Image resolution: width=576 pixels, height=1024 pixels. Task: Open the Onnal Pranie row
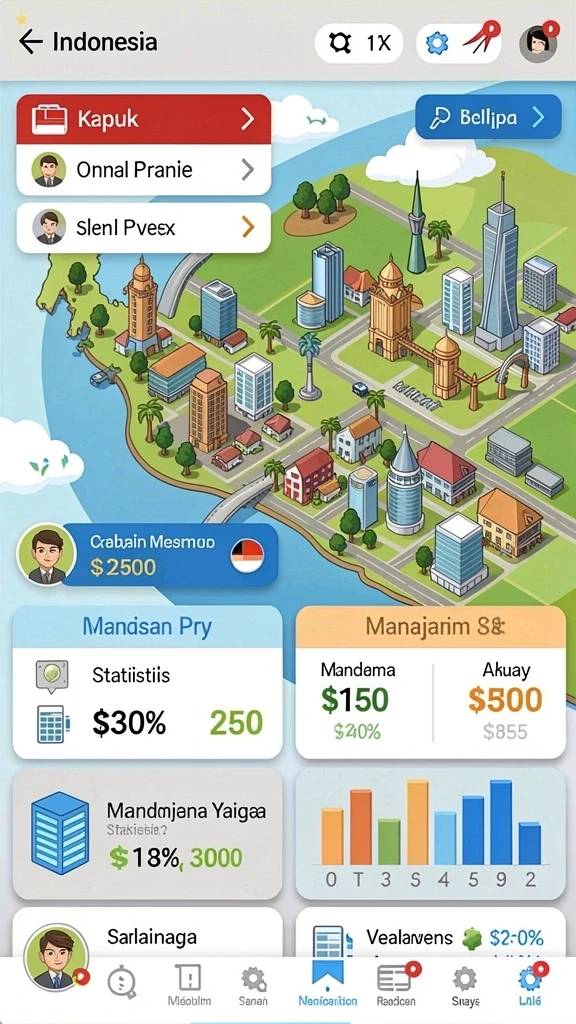click(144, 170)
